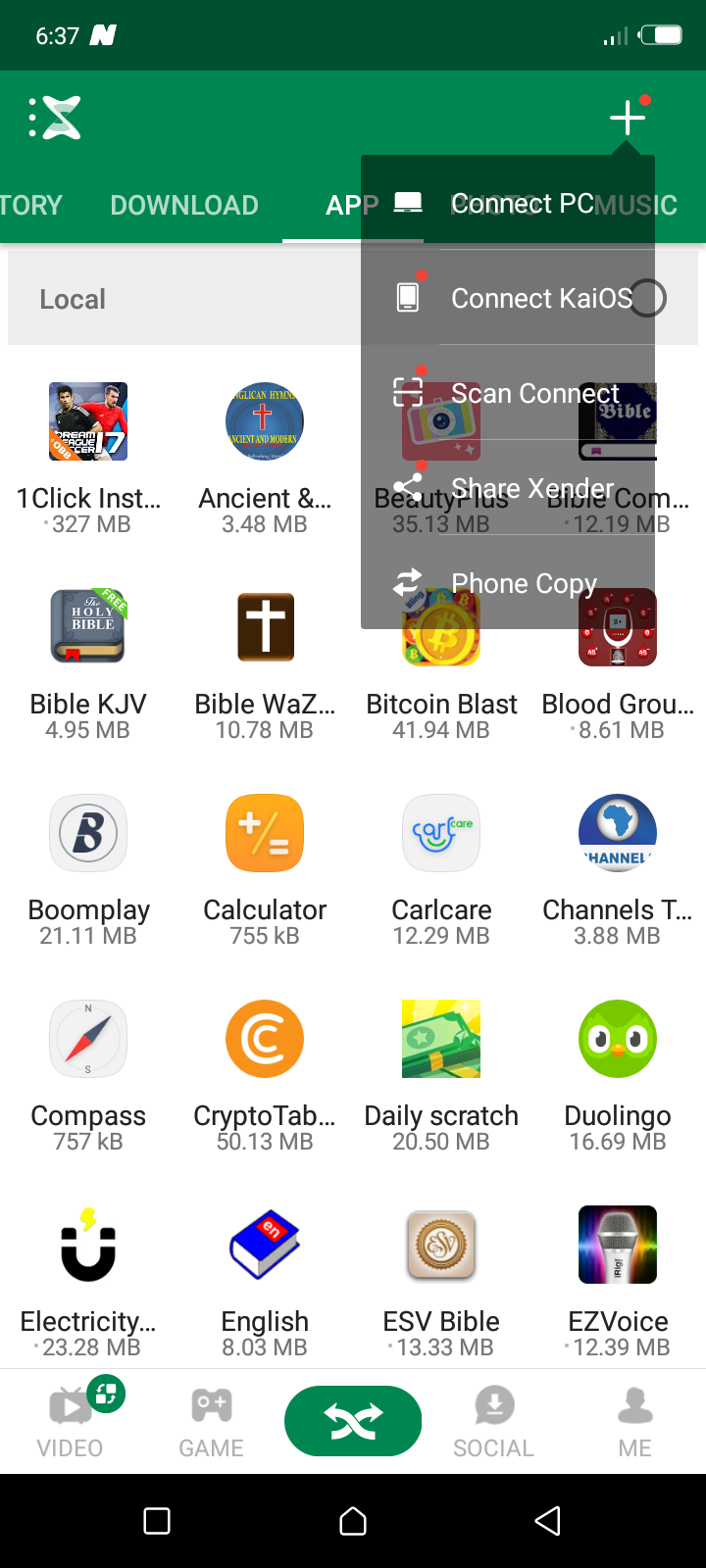Image resolution: width=706 pixels, height=1568 pixels.
Task: Open the VIDEO section
Action: [70, 1419]
